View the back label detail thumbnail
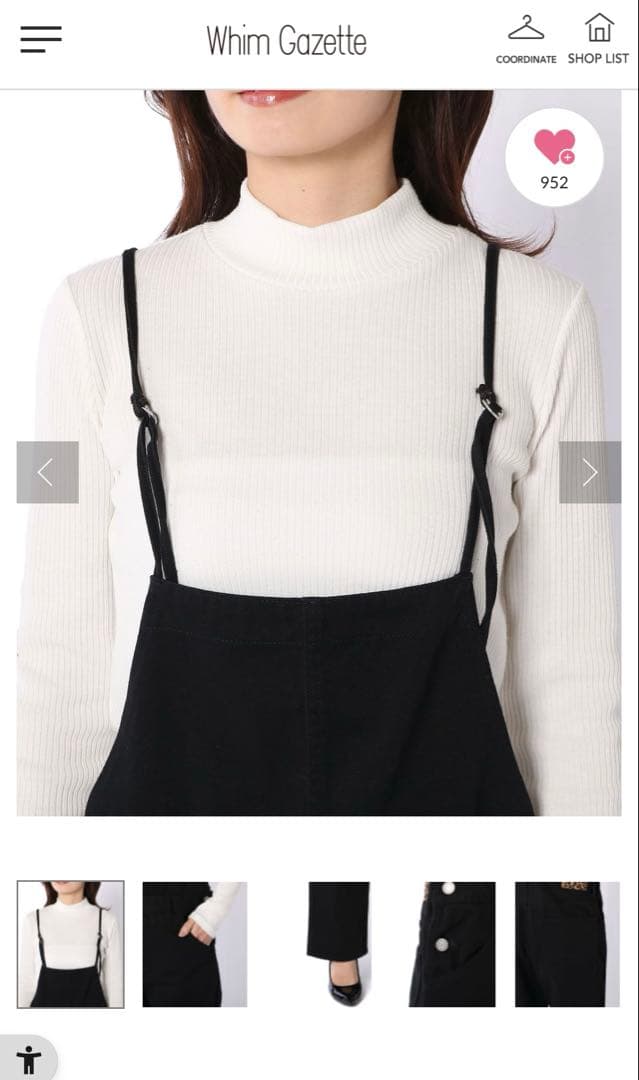 567,944
